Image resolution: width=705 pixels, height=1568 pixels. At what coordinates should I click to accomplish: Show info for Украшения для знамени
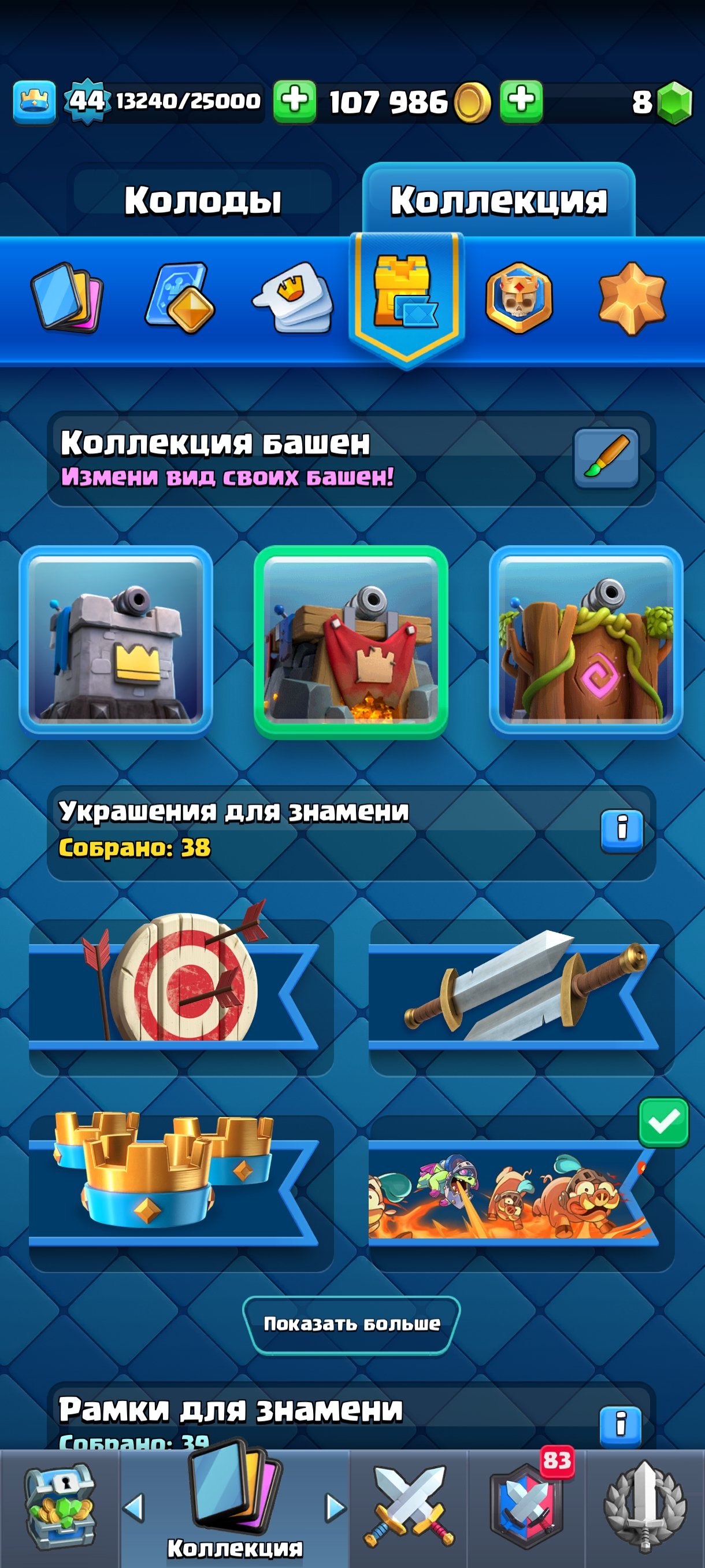(622, 830)
